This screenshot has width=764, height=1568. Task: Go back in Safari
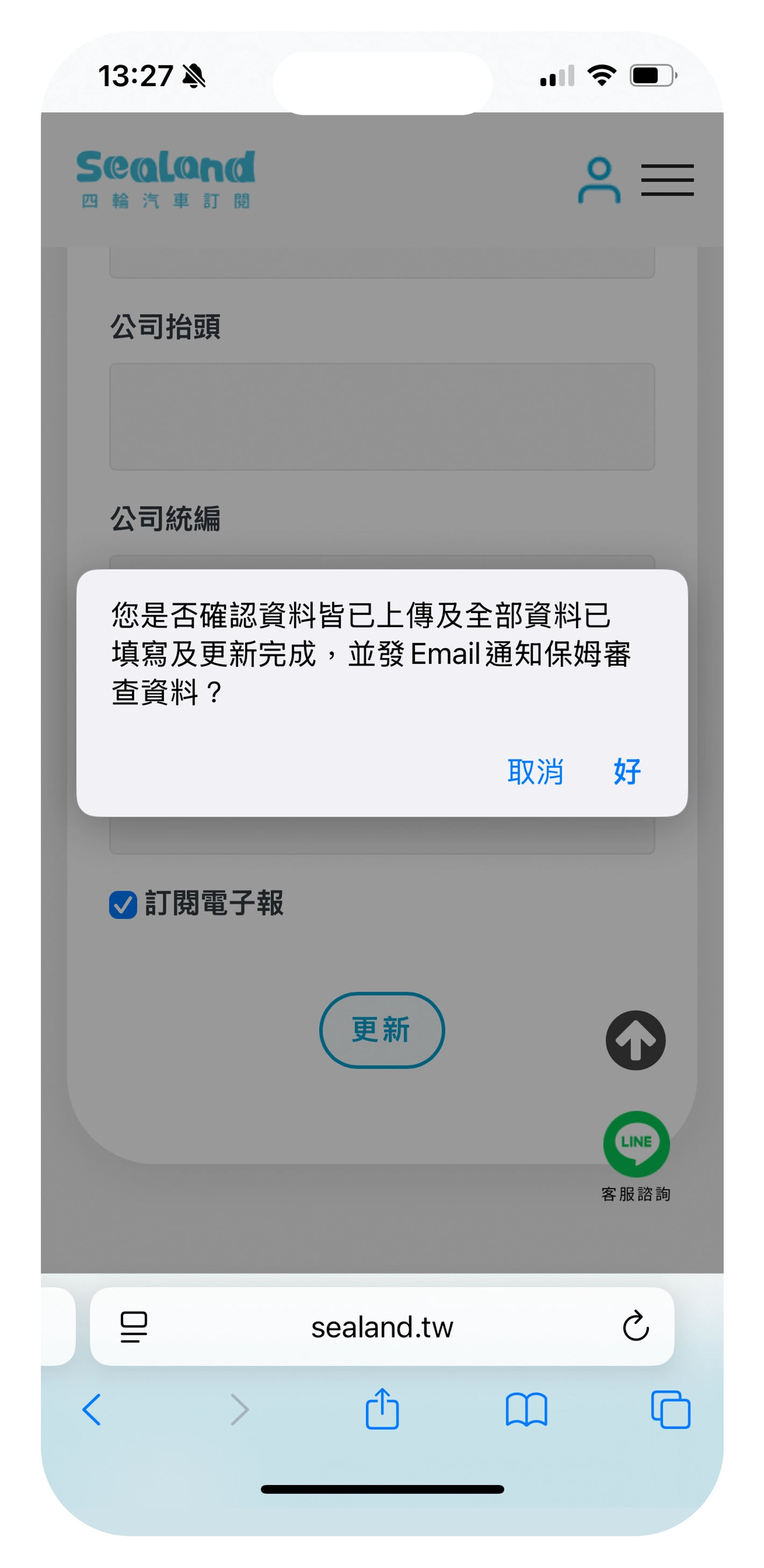click(x=92, y=1410)
